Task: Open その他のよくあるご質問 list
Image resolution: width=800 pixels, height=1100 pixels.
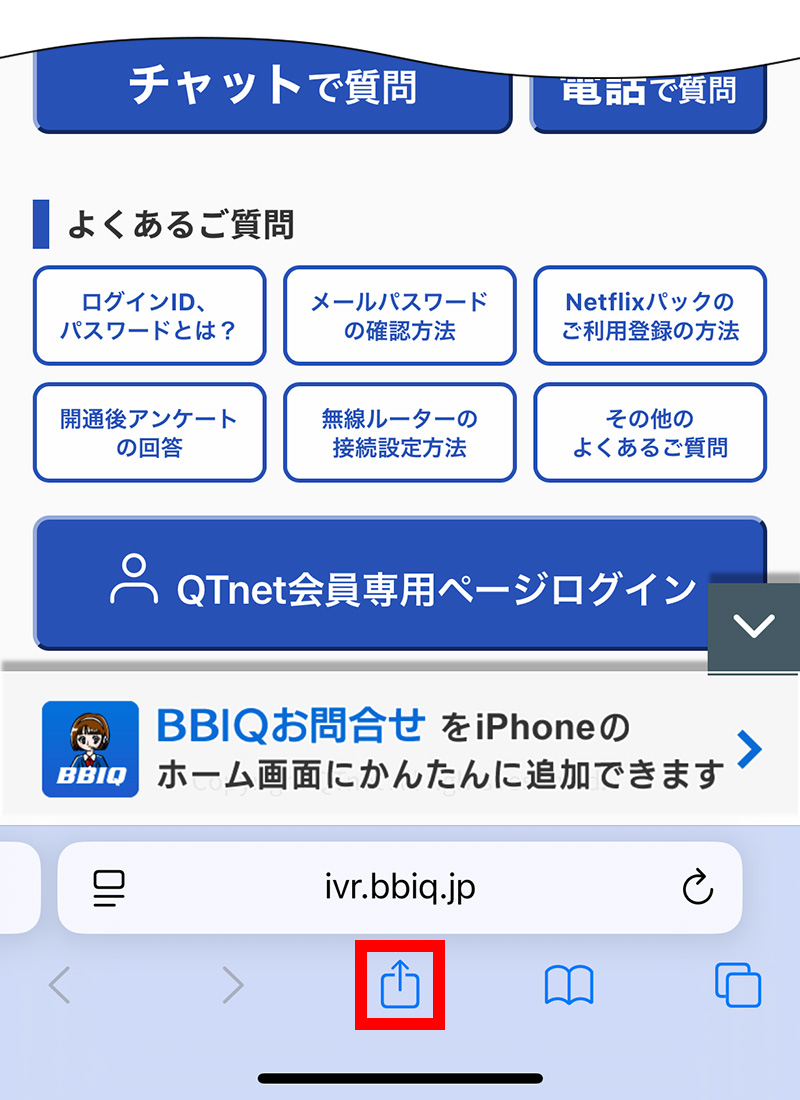Action: (x=650, y=433)
